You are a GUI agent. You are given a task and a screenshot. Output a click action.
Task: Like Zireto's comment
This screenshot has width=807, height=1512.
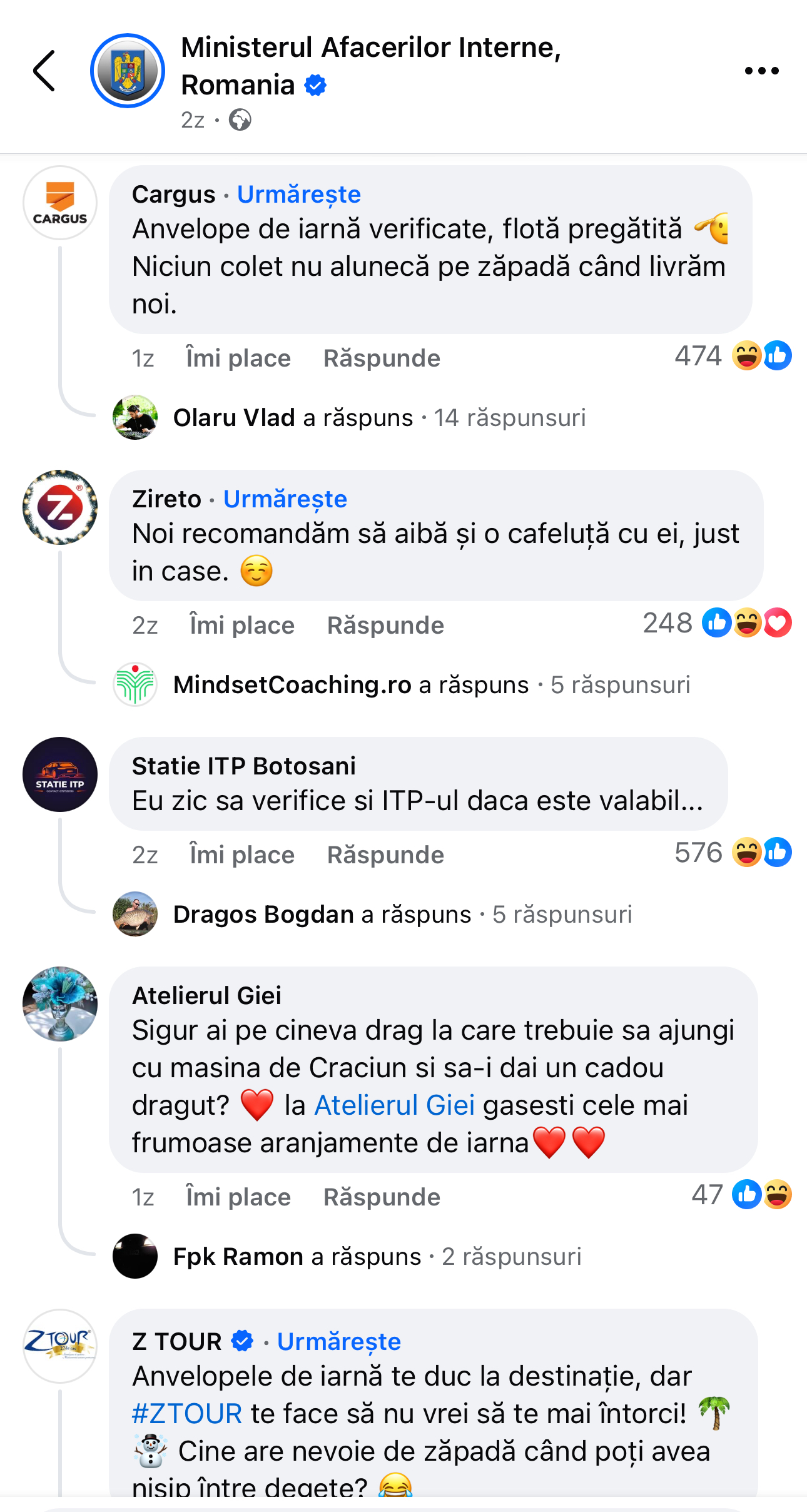pos(241,626)
